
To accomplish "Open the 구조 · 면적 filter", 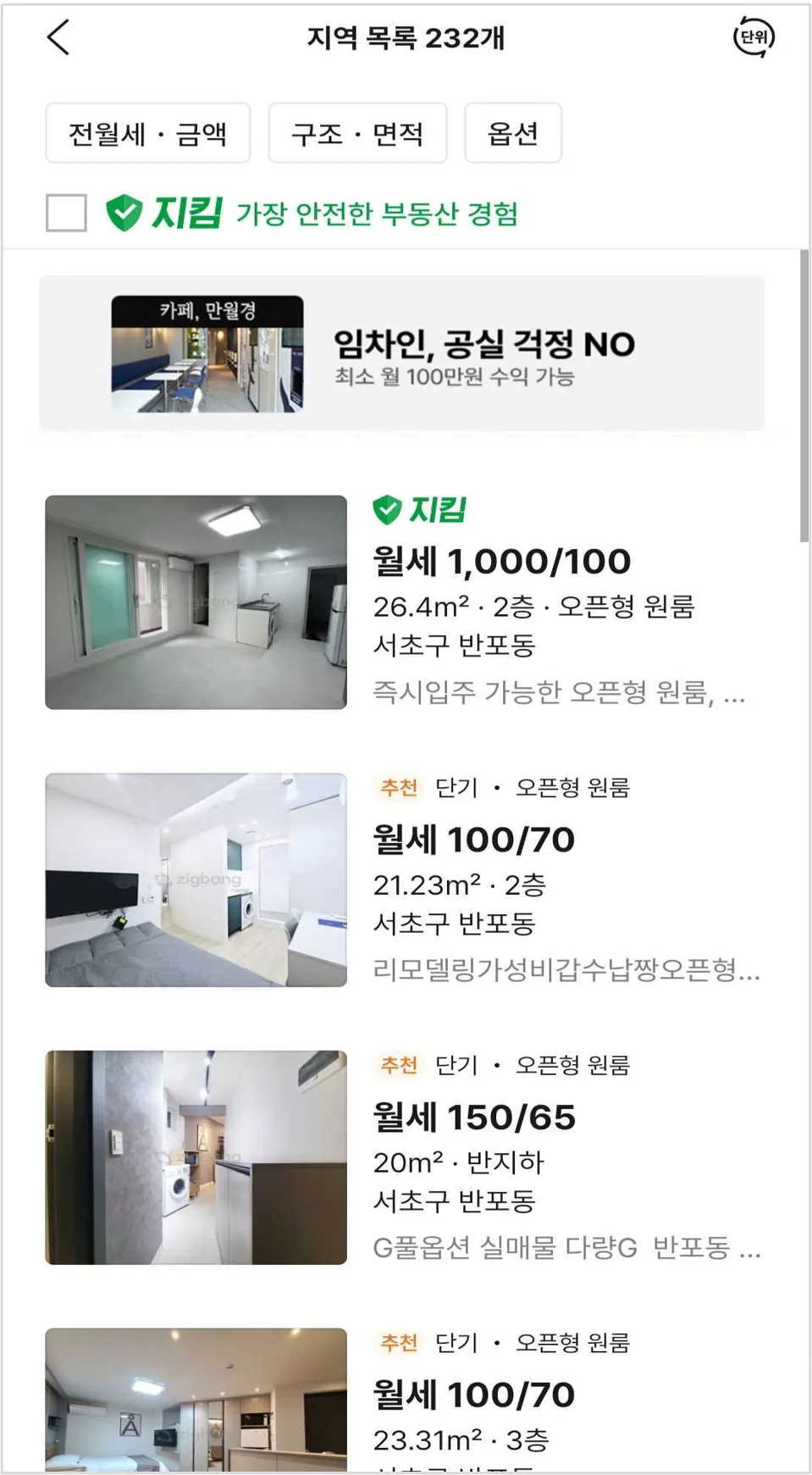I will pyautogui.click(x=357, y=133).
